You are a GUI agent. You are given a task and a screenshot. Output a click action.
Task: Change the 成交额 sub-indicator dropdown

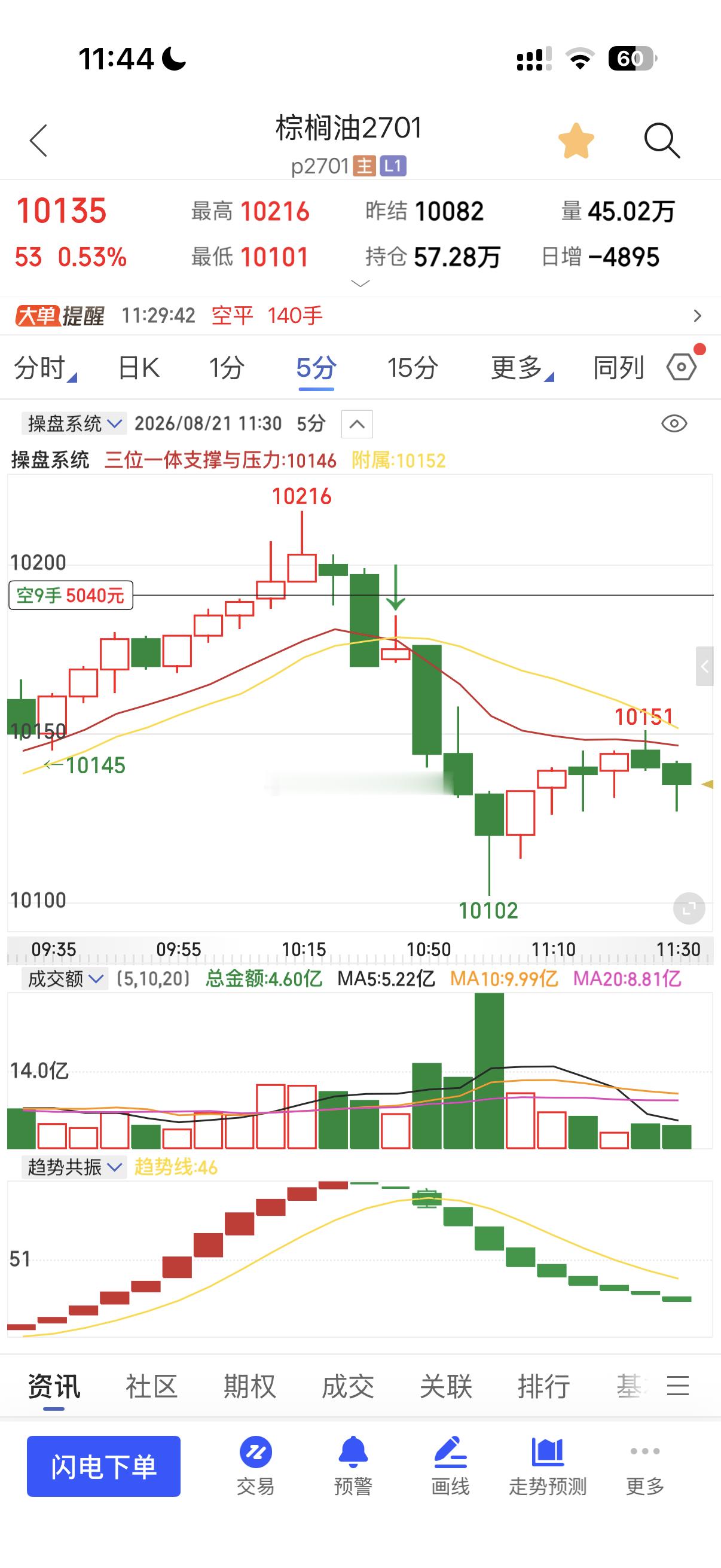coord(65,979)
